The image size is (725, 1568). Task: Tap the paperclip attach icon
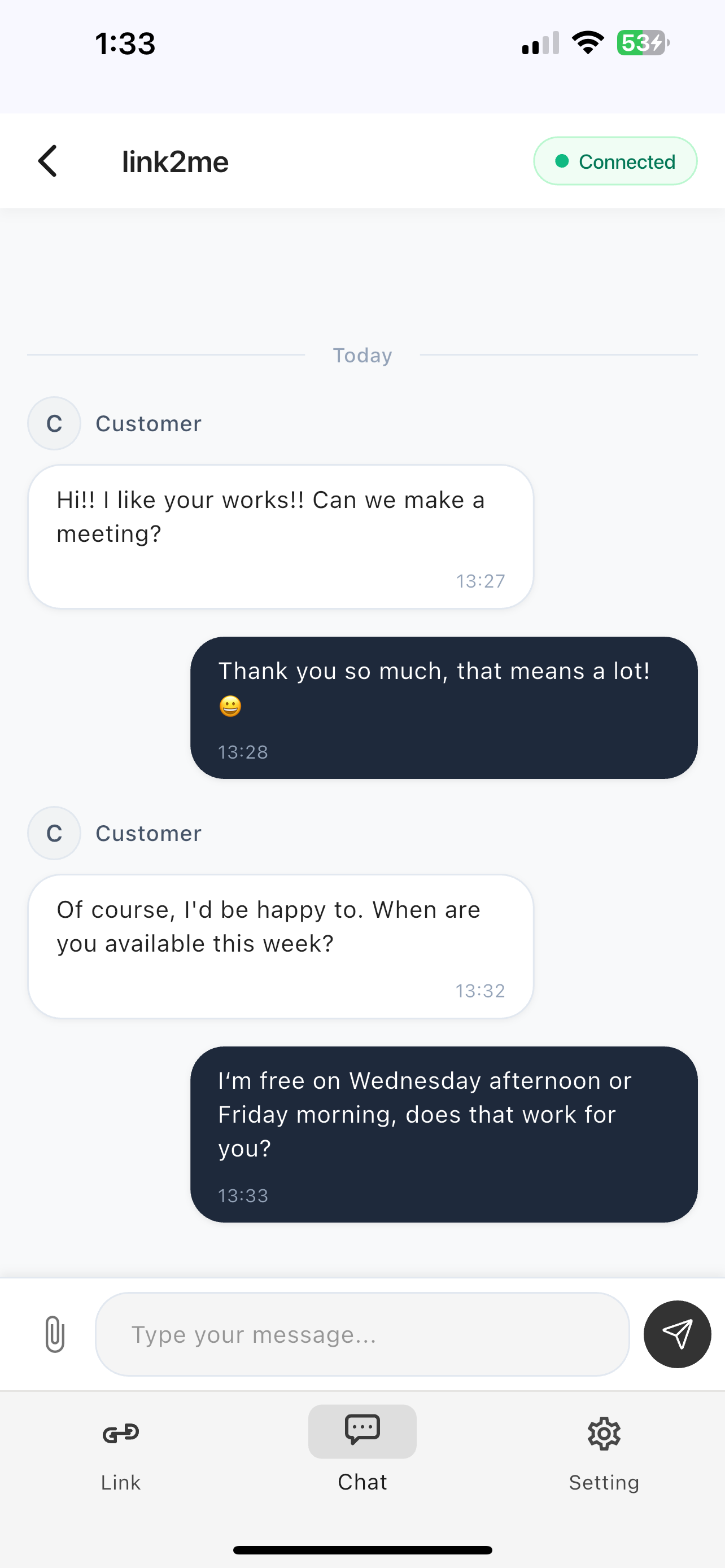(x=55, y=1334)
